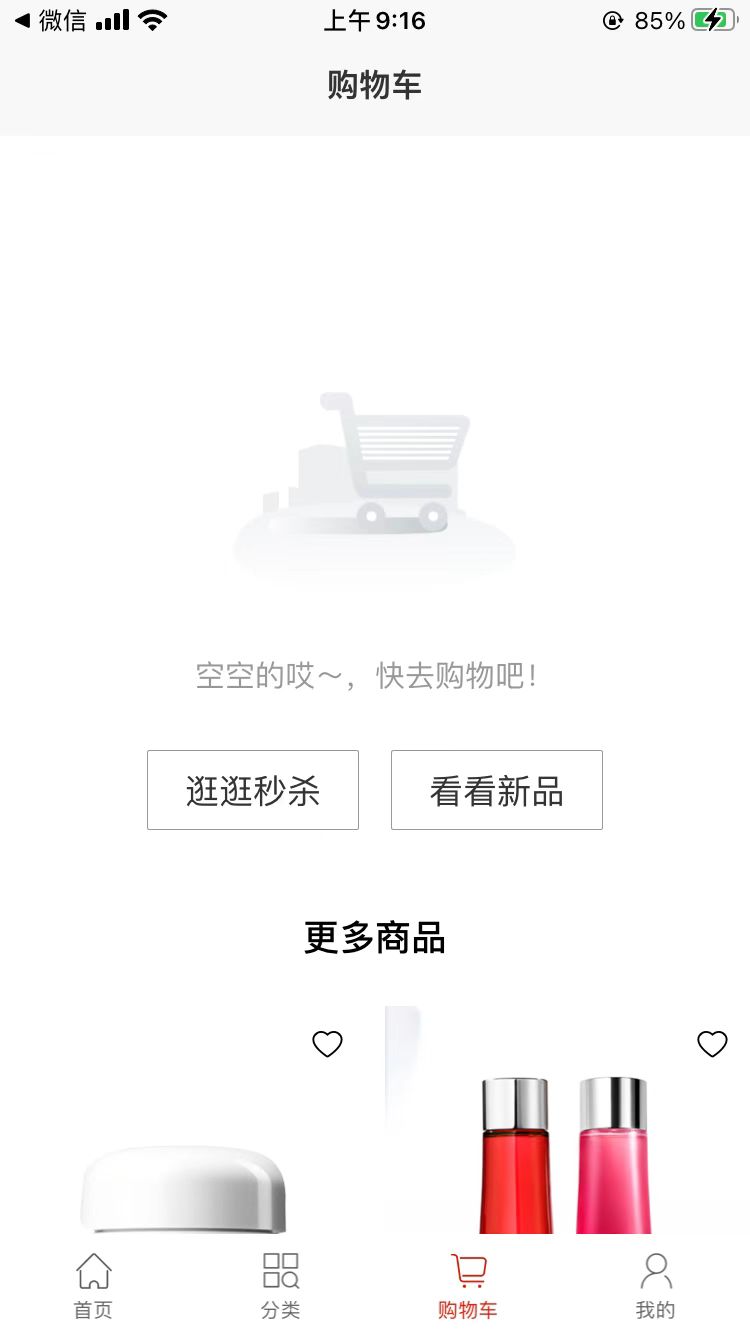Open 看看新品 to browse new arrivals

point(497,790)
